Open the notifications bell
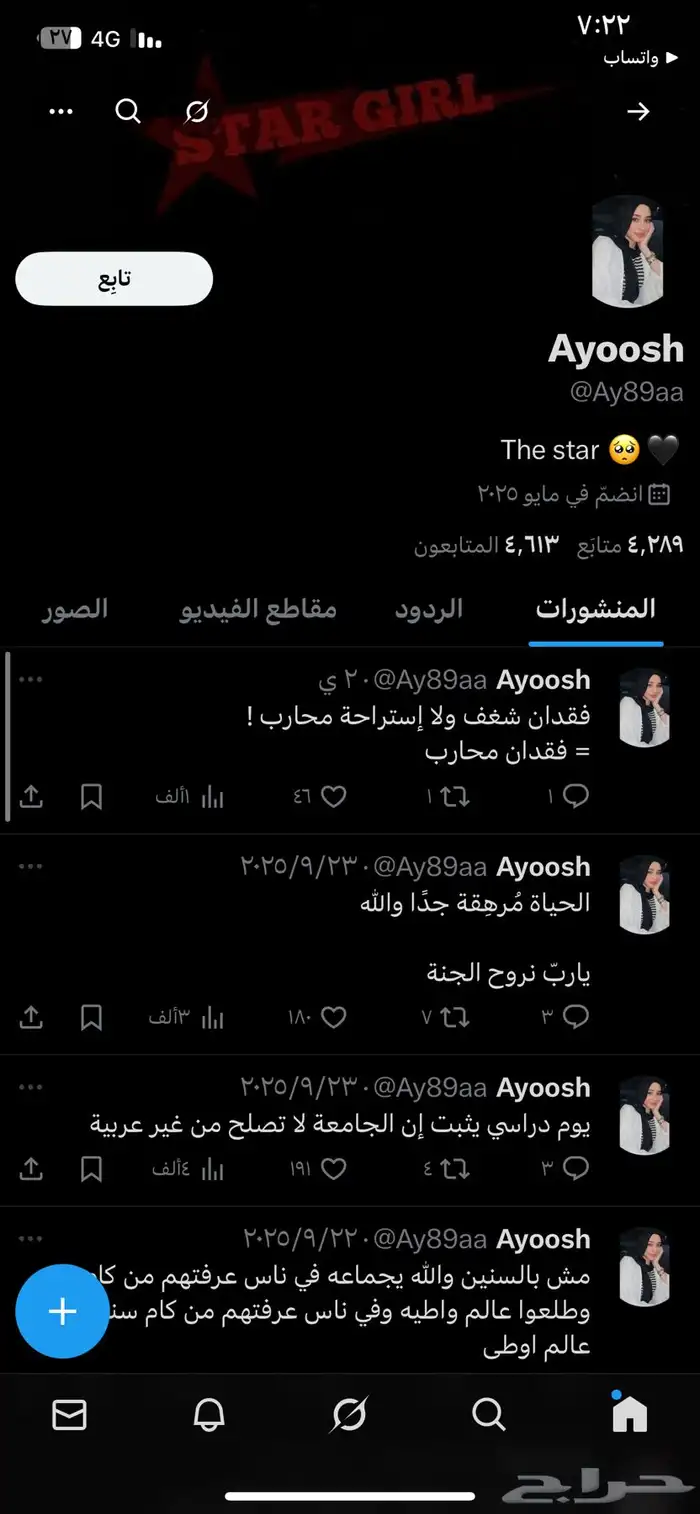700x1514 pixels. tap(209, 1414)
